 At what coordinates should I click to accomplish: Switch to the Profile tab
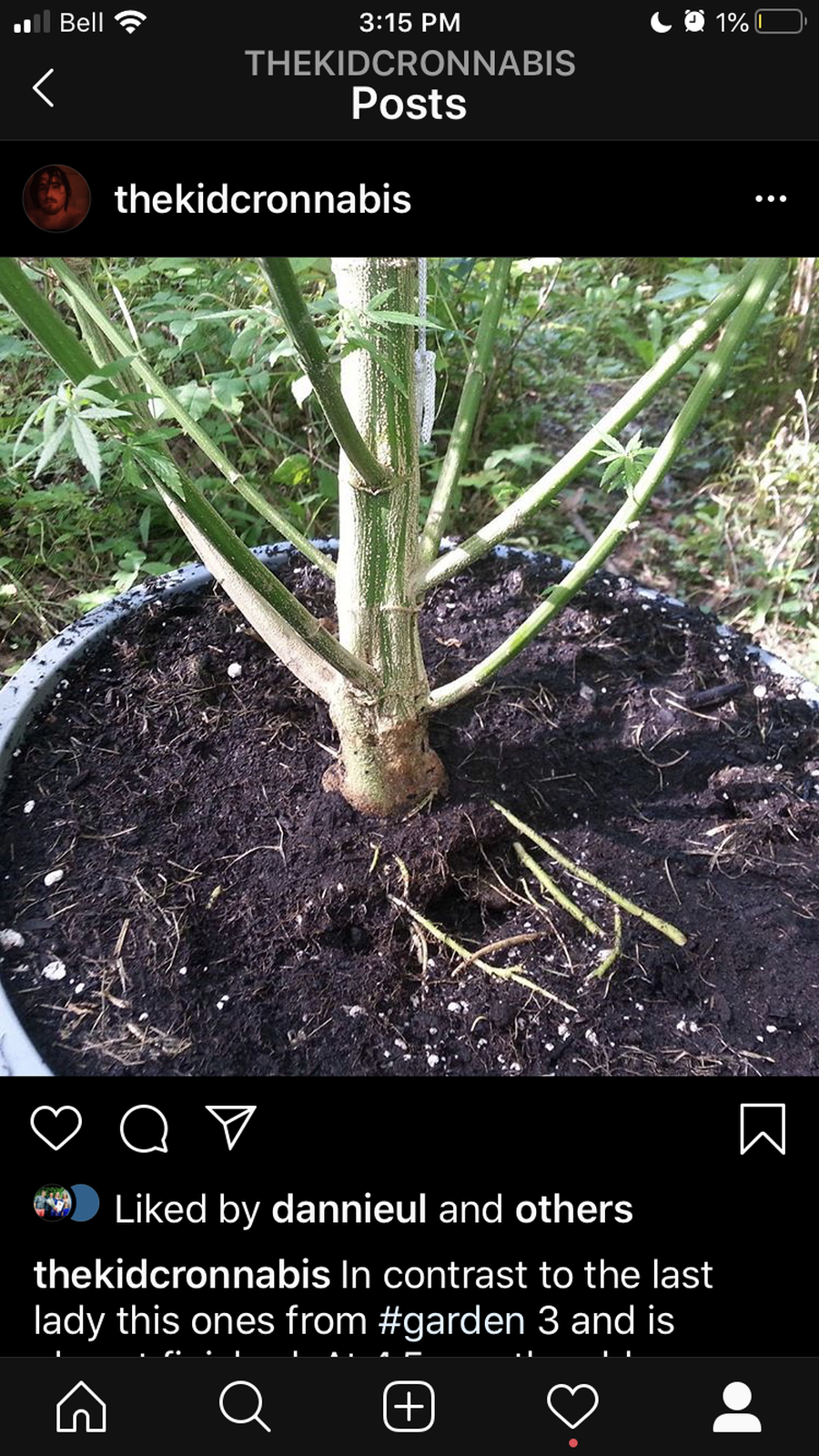(736, 1406)
